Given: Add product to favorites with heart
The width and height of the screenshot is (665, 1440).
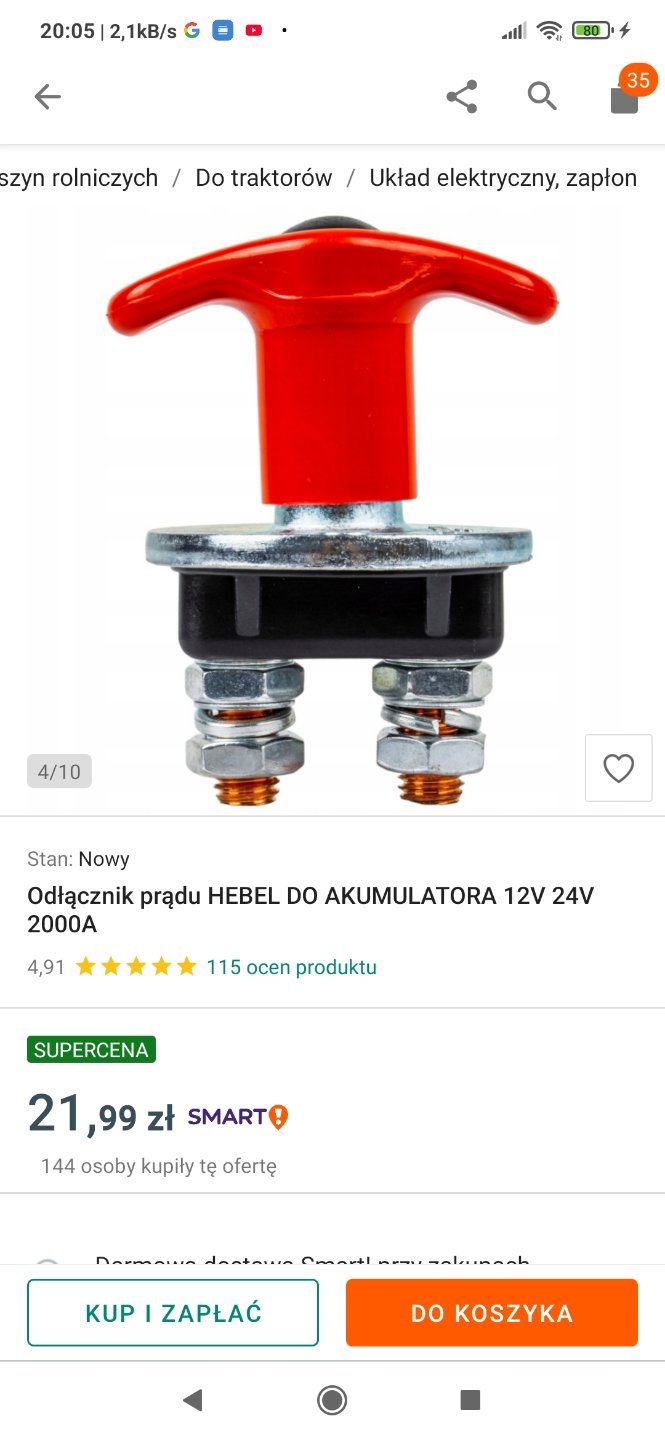Looking at the screenshot, I should click(618, 768).
